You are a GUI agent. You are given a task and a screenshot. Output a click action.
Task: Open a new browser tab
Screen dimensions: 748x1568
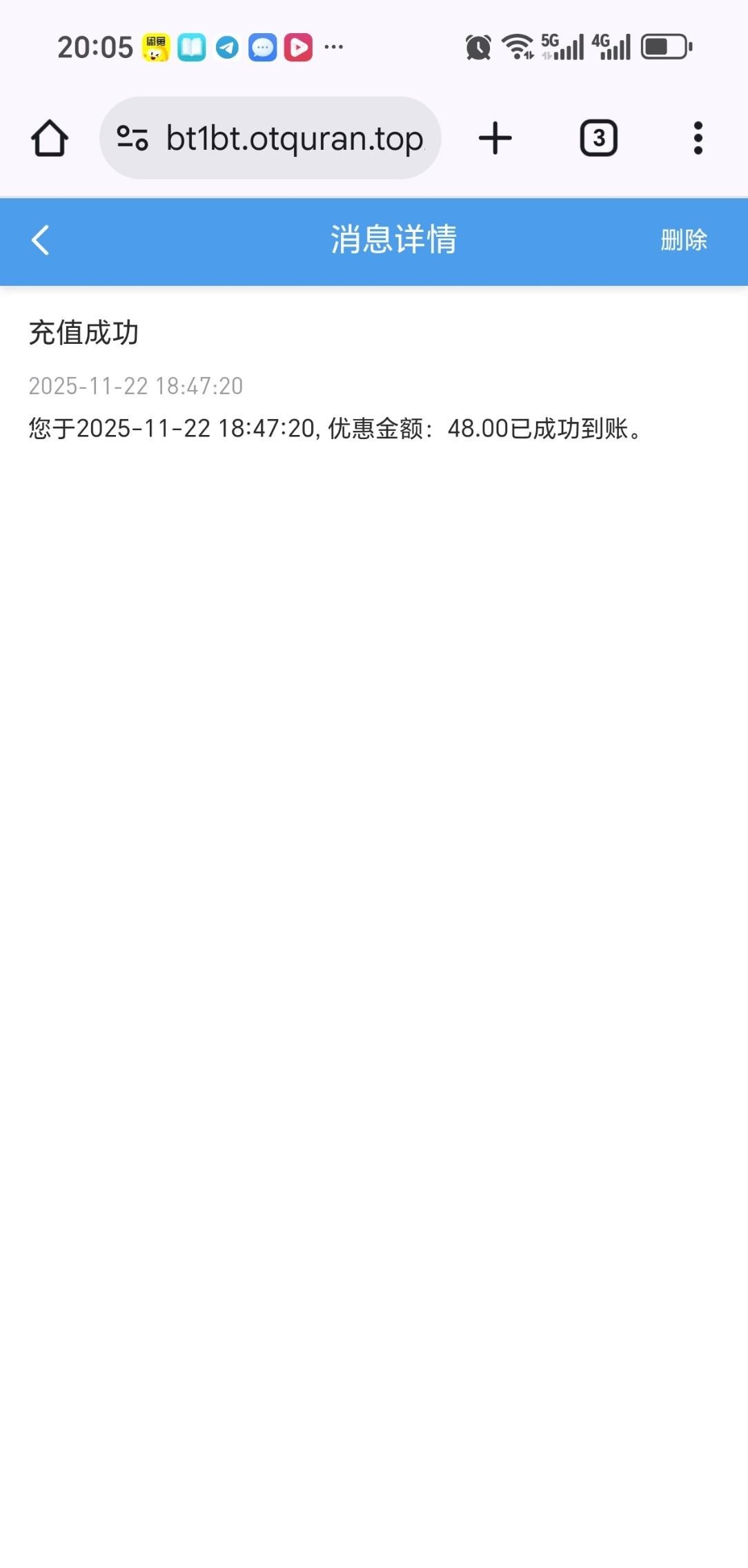point(495,138)
